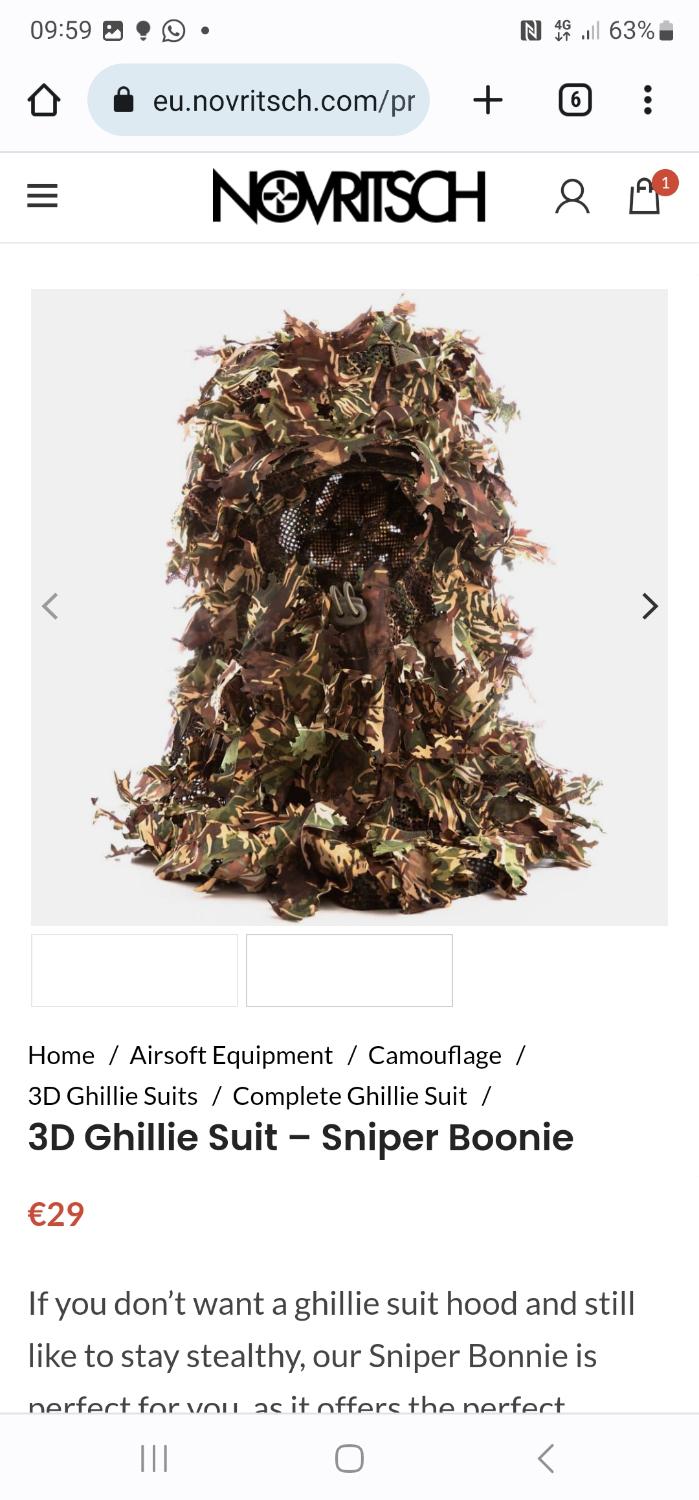This screenshot has width=699, height=1500.
Task: Open the browser overflow menu
Action: pyautogui.click(x=648, y=100)
